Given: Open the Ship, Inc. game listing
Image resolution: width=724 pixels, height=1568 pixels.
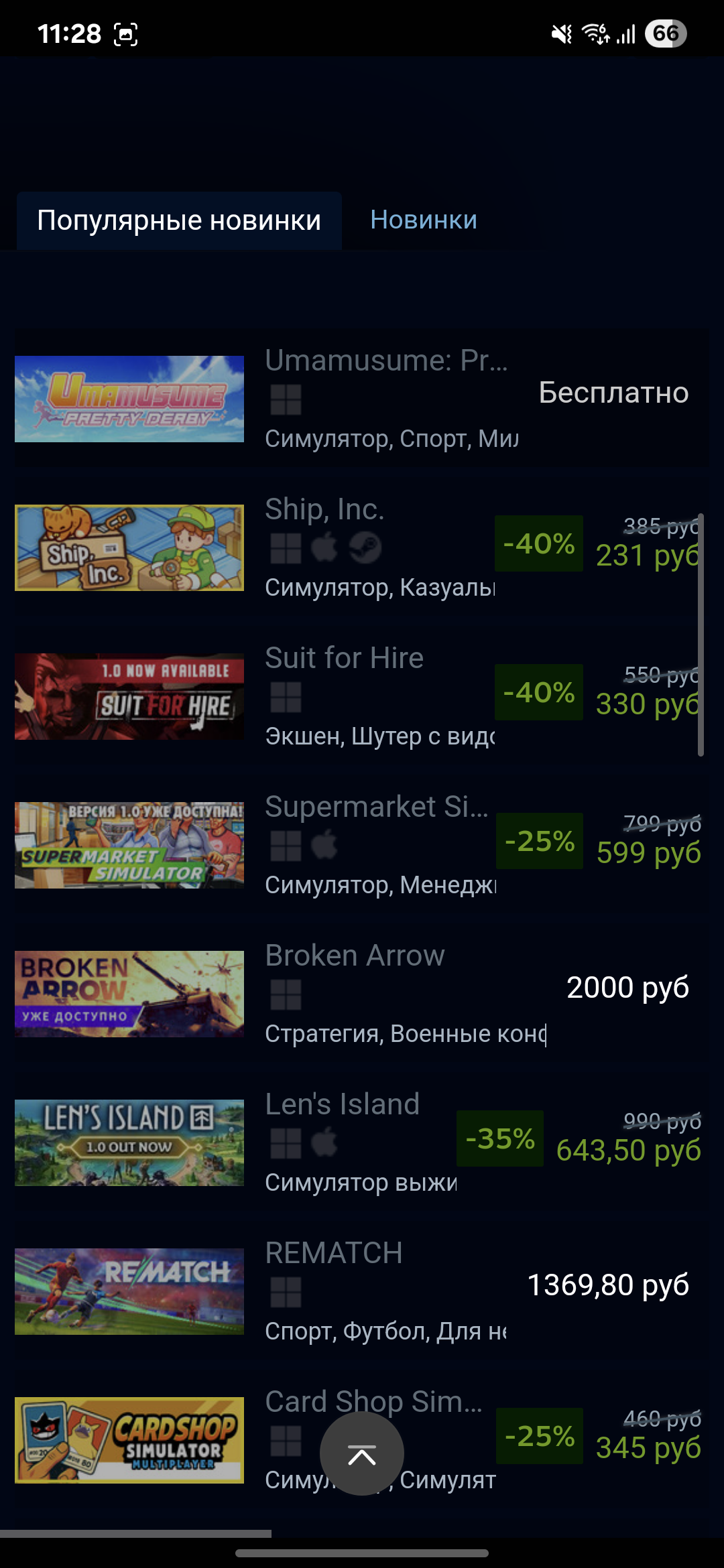Looking at the screenshot, I should tap(362, 547).
